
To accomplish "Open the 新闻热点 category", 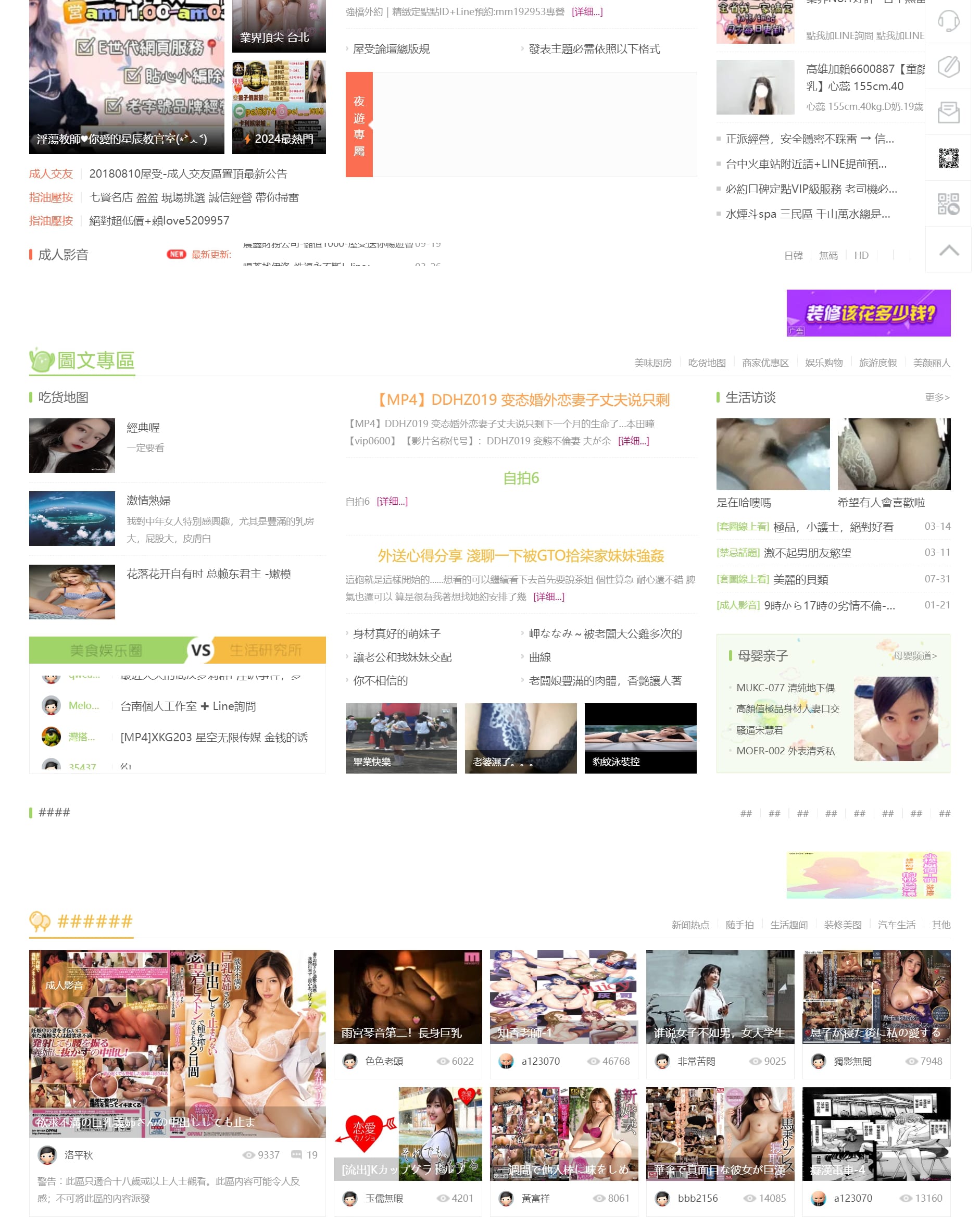I will click(690, 925).
